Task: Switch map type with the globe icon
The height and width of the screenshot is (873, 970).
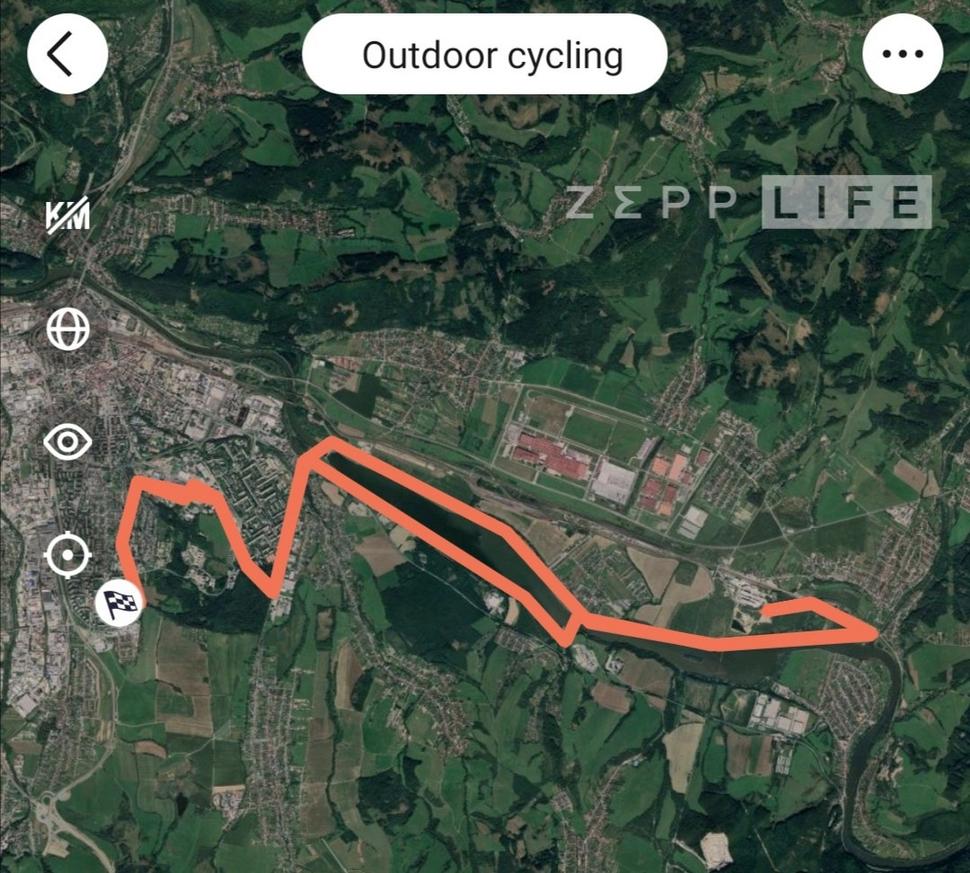Action: coord(68,329)
